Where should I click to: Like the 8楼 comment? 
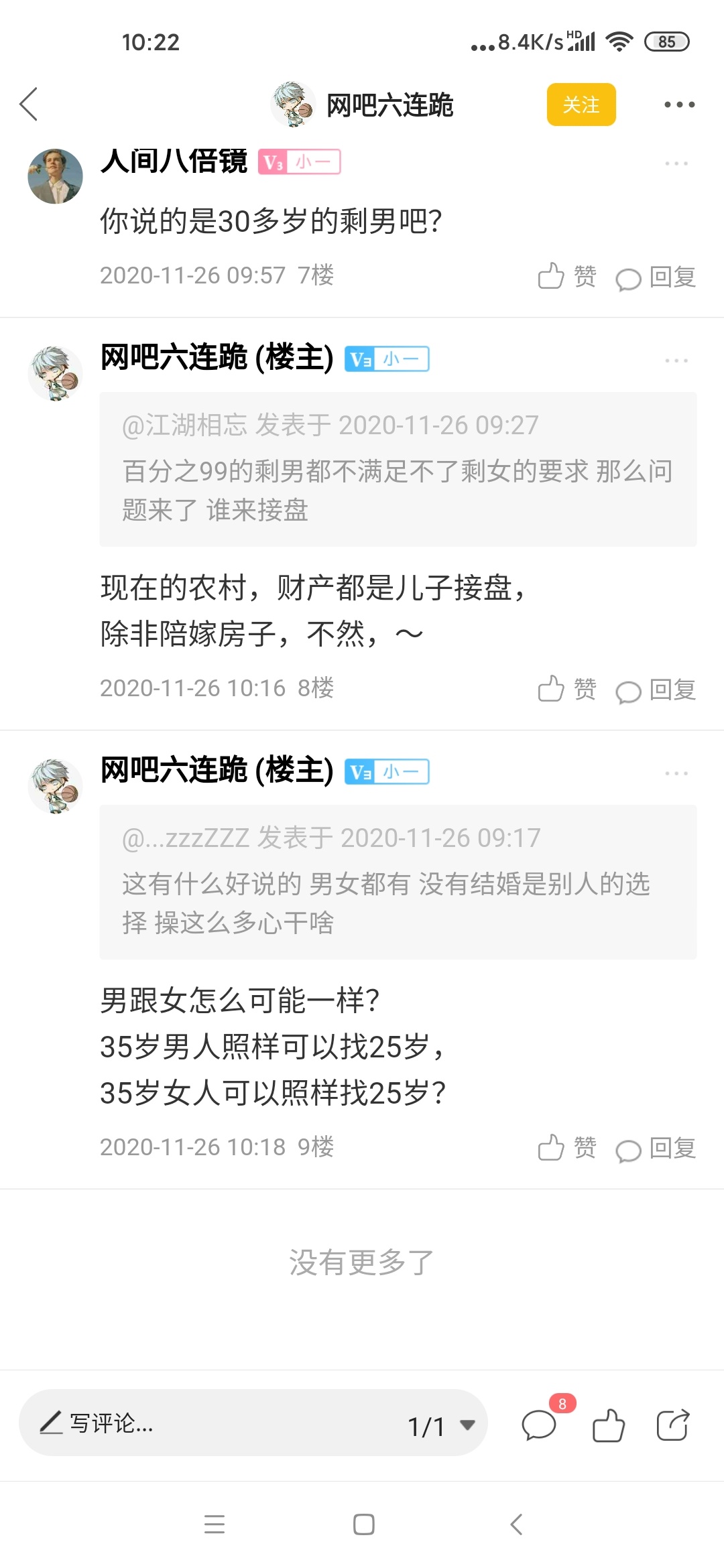tap(566, 689)
